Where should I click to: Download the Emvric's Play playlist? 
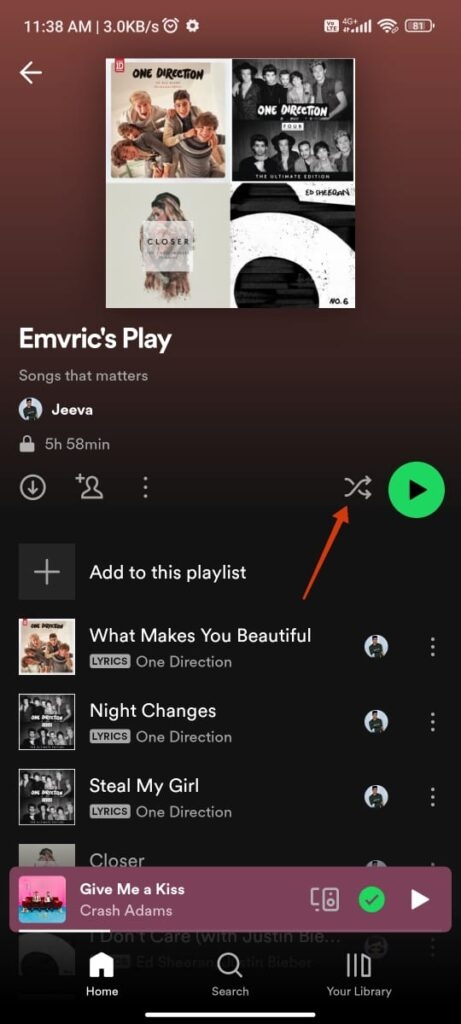coord(33,488)
